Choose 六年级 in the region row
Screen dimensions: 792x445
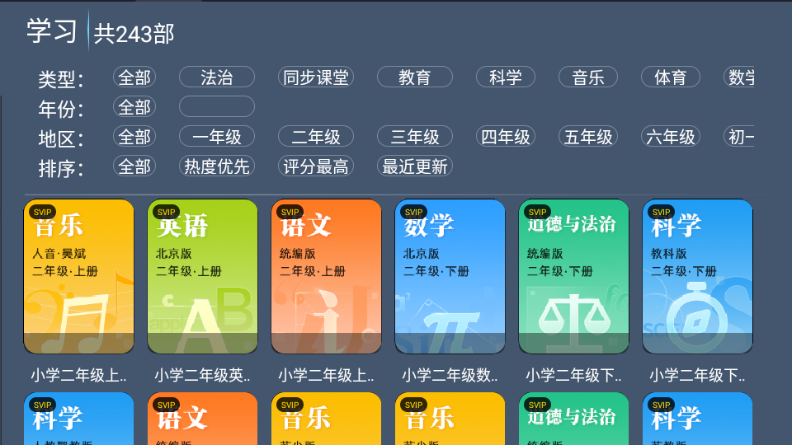(x=670, y=137)
